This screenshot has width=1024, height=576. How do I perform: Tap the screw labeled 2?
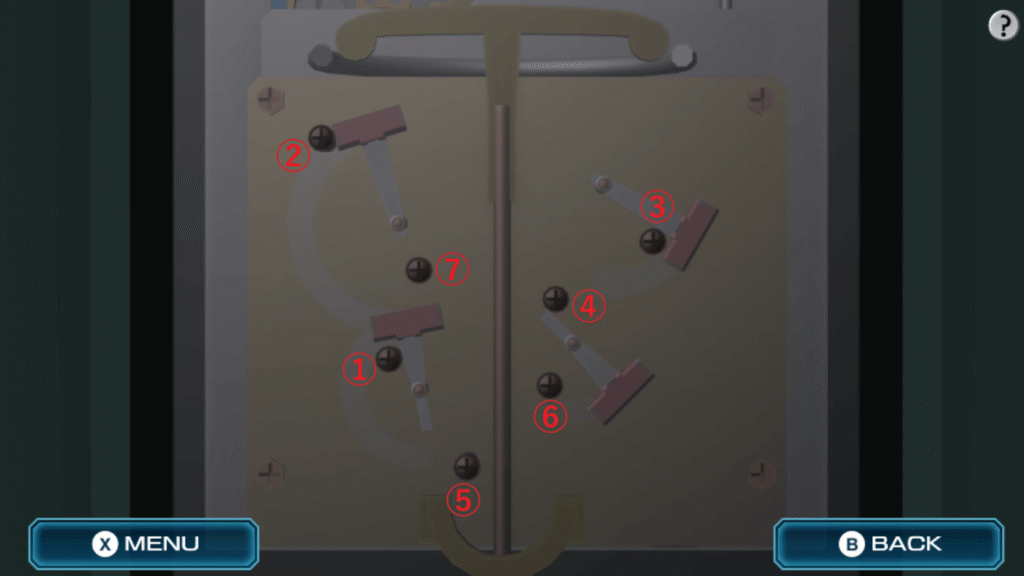pos(321,137)
